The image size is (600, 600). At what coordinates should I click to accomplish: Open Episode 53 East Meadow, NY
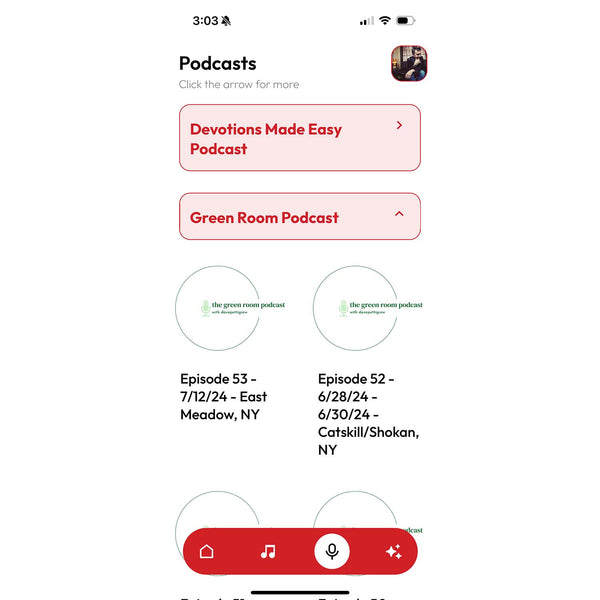click(x=217, y=309)
